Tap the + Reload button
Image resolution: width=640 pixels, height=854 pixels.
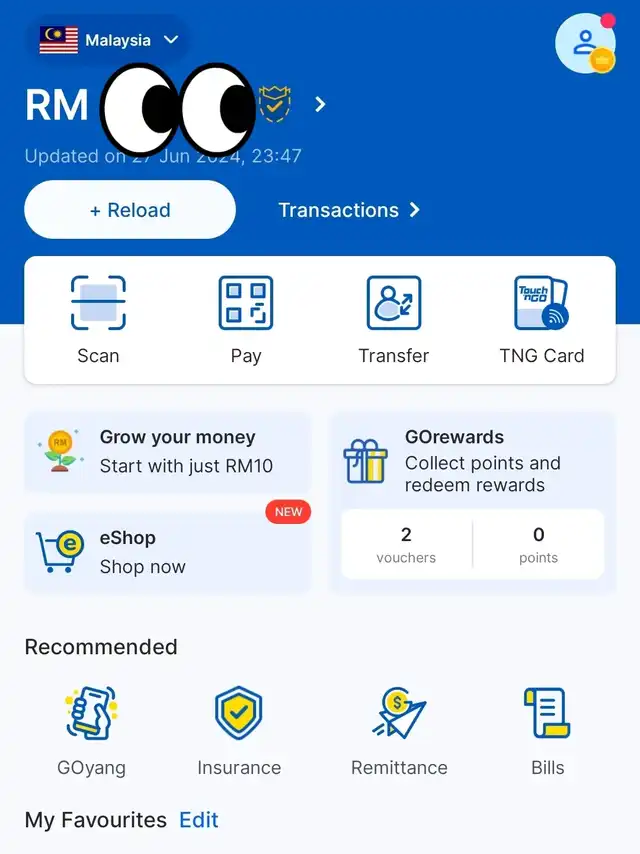tap(130, 210)
